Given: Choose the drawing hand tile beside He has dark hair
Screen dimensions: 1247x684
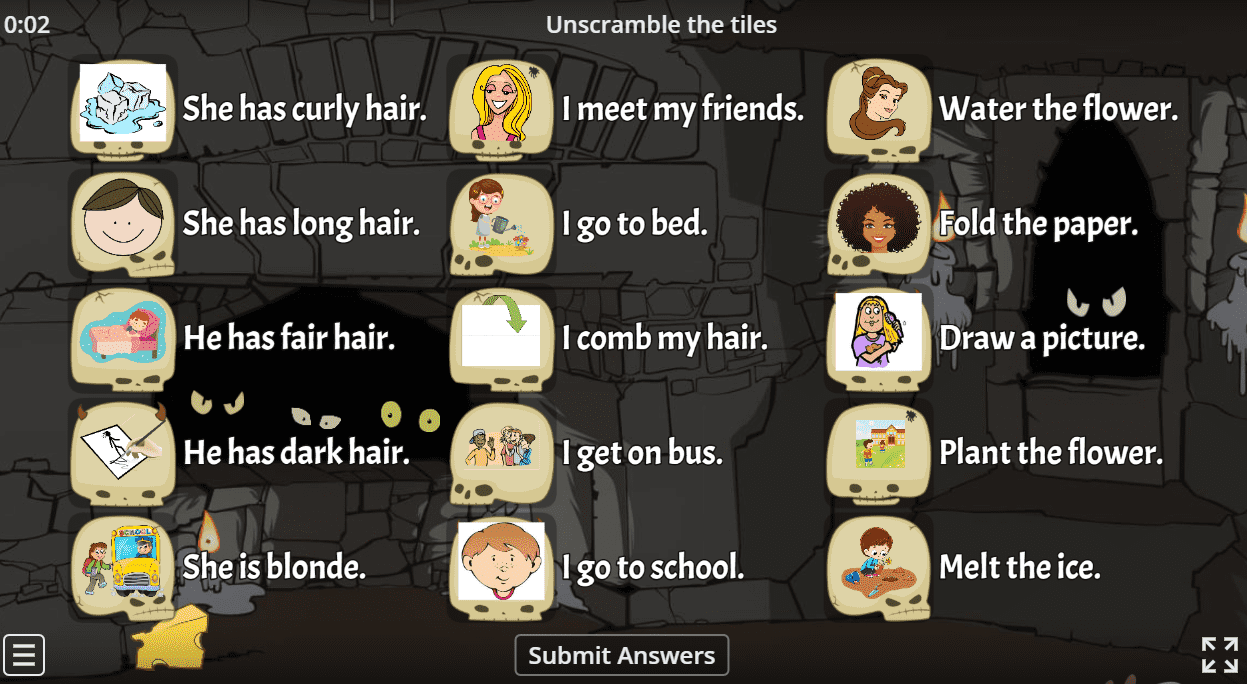Looking at the screenshot, I should tap(123, 448).
